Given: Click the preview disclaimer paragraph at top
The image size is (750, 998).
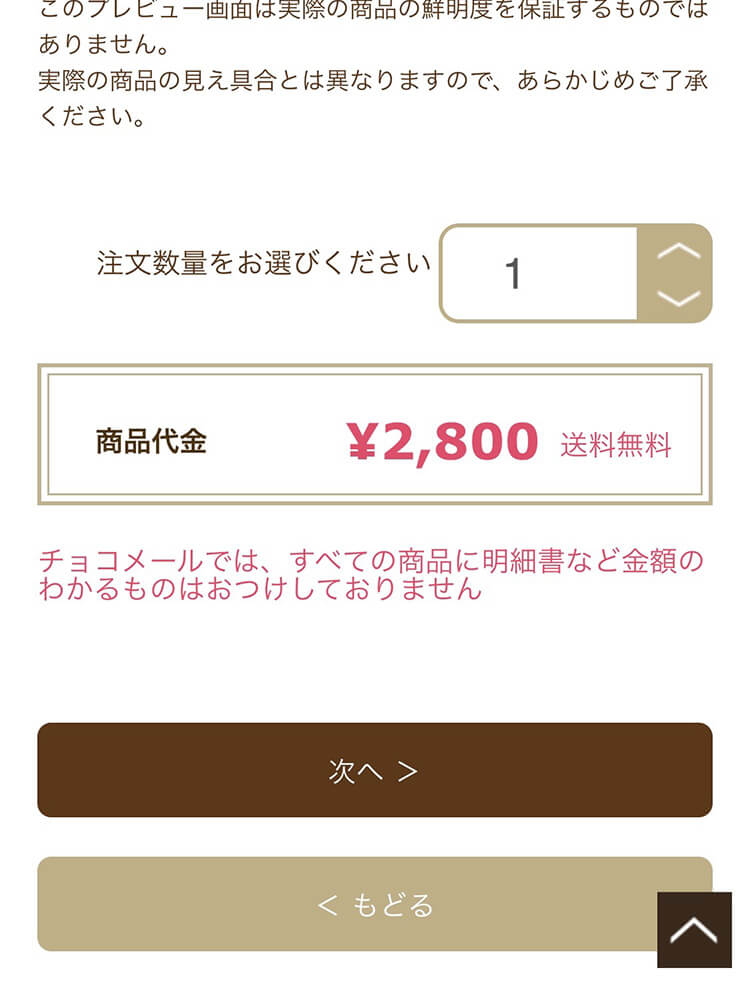Looking at the screenshot, I should point(375,65).
